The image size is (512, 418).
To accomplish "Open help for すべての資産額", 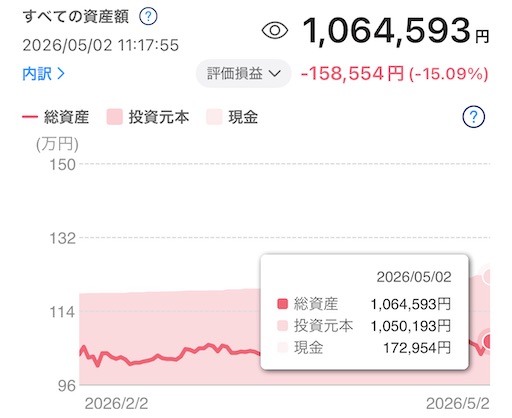I will 148,16.
